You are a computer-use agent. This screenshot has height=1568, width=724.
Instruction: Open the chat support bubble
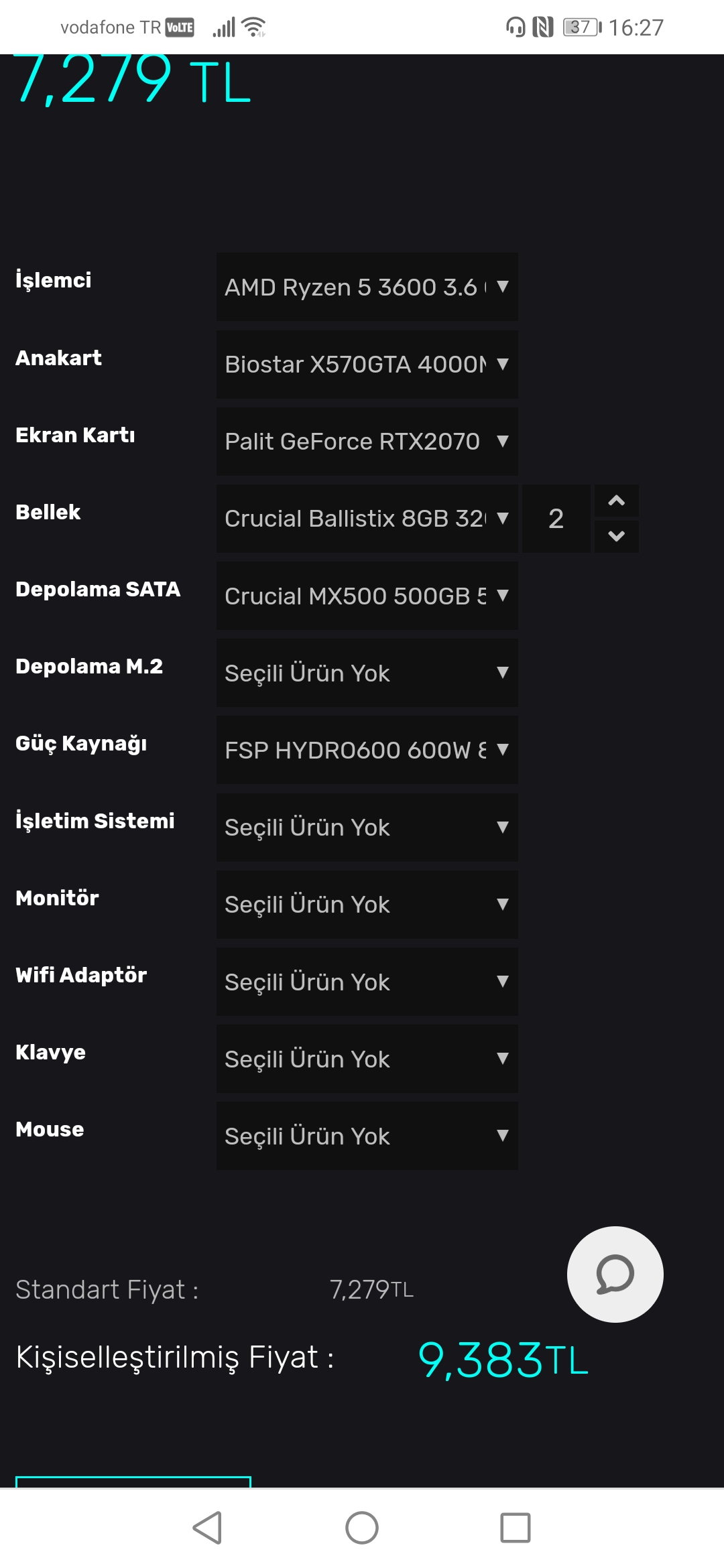tap(614, 1275)
